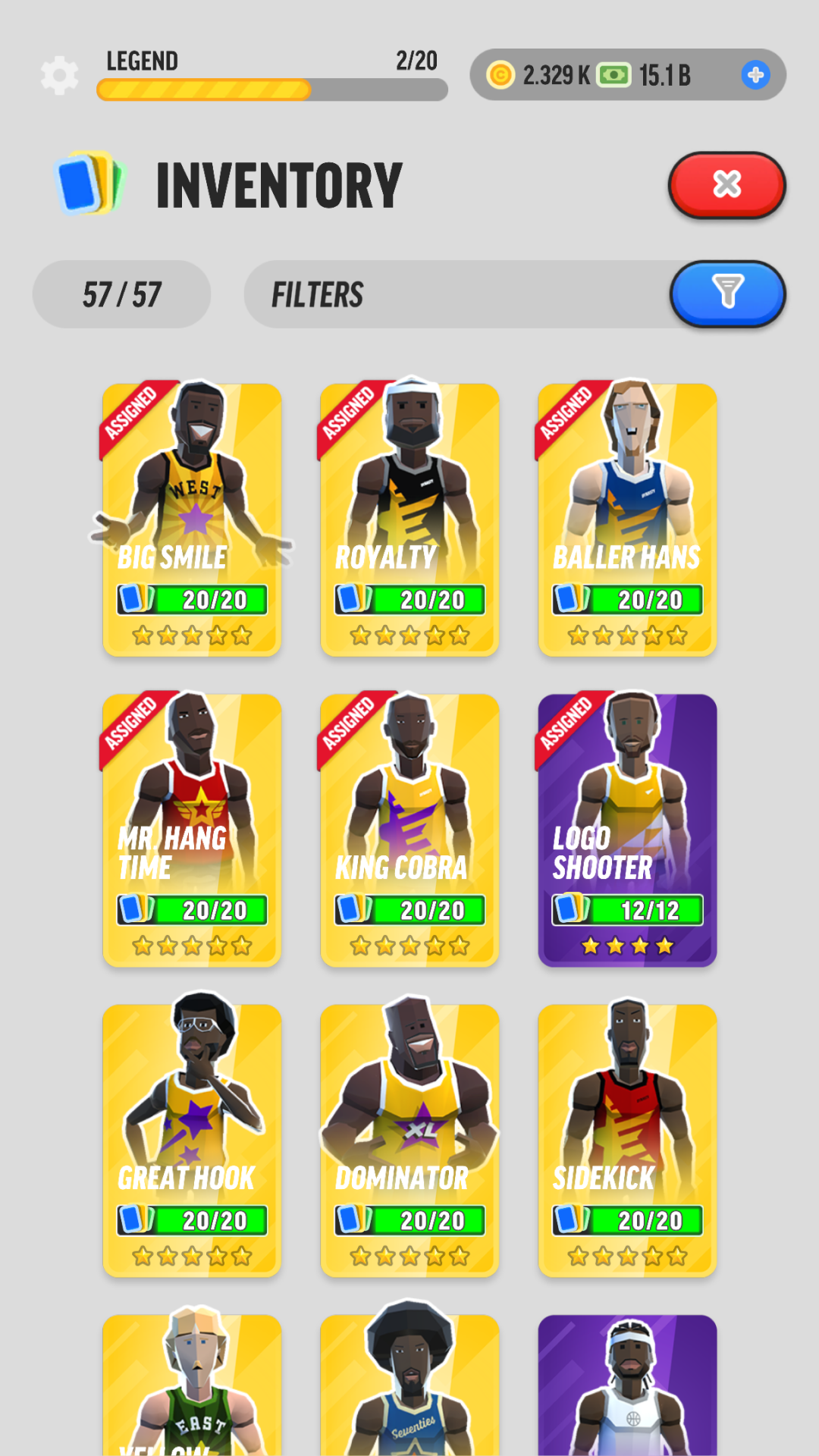Select the Sidekick card
Screen dimensions: 819x1456
pyautogui.click(x=627, y=1141)
